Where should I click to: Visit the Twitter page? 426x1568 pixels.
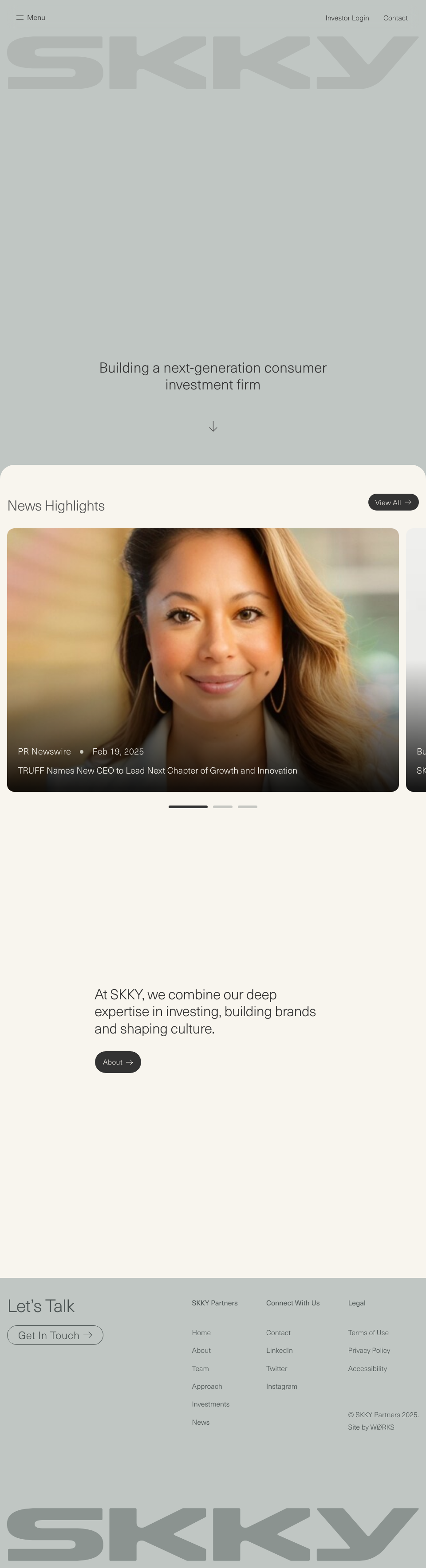(x=276, y=1368)
